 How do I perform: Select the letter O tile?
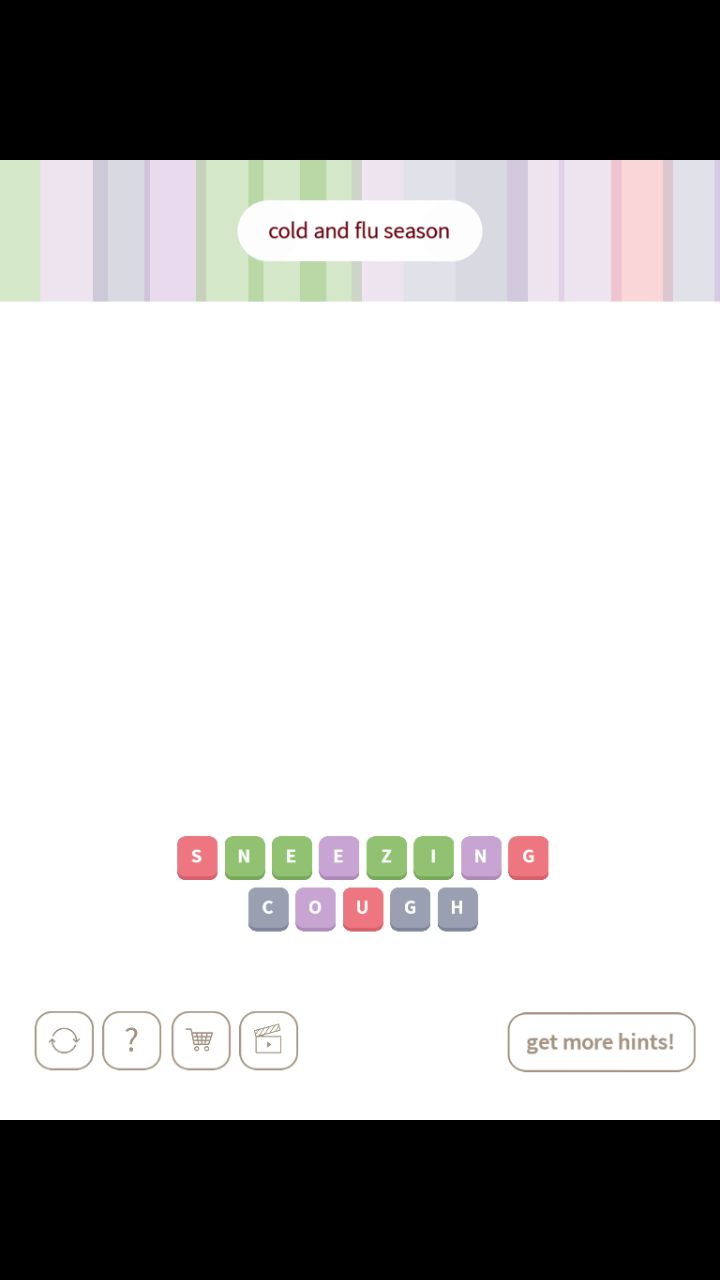click(x=315, y=908)
